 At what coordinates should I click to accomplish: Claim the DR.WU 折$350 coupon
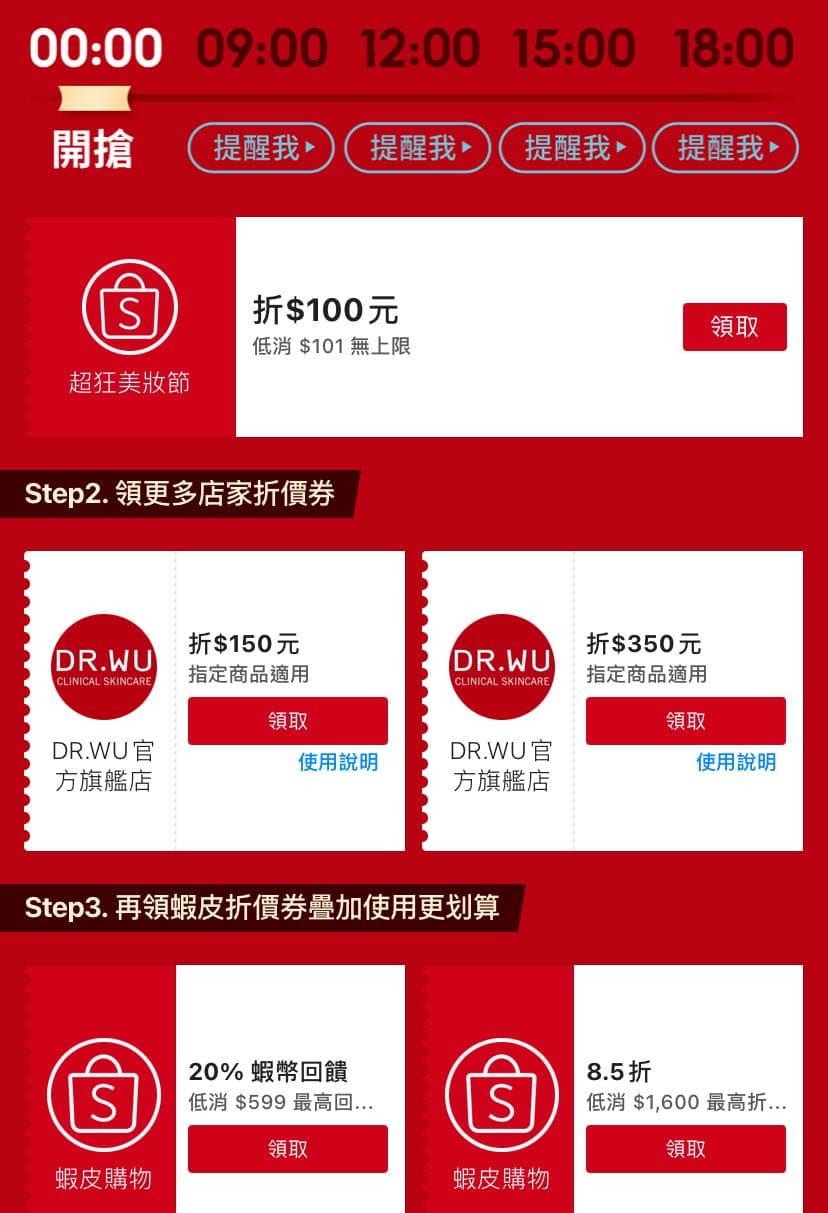click(x=686, y=720)
